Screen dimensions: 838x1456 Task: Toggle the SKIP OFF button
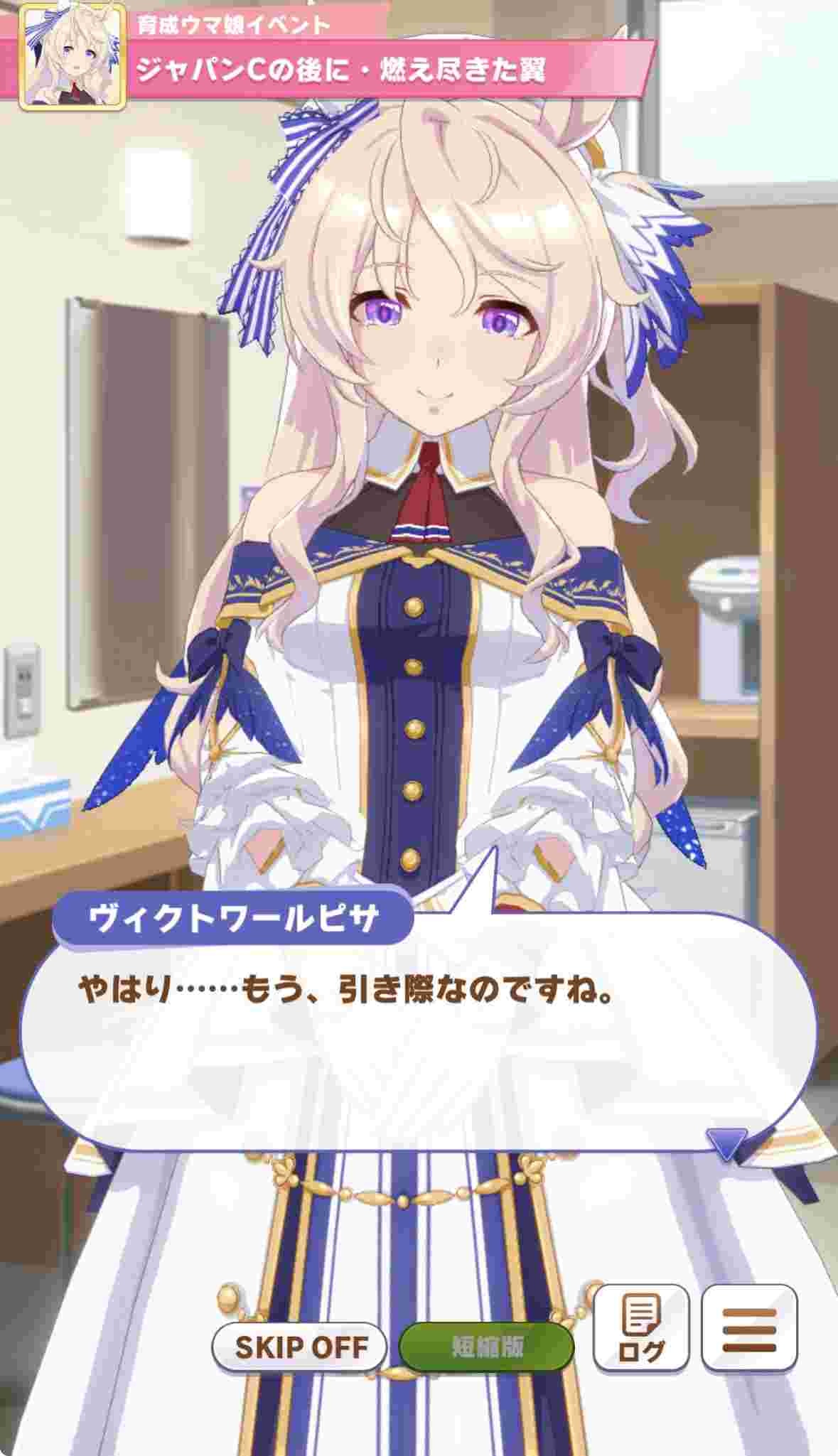coord(300,1346)
